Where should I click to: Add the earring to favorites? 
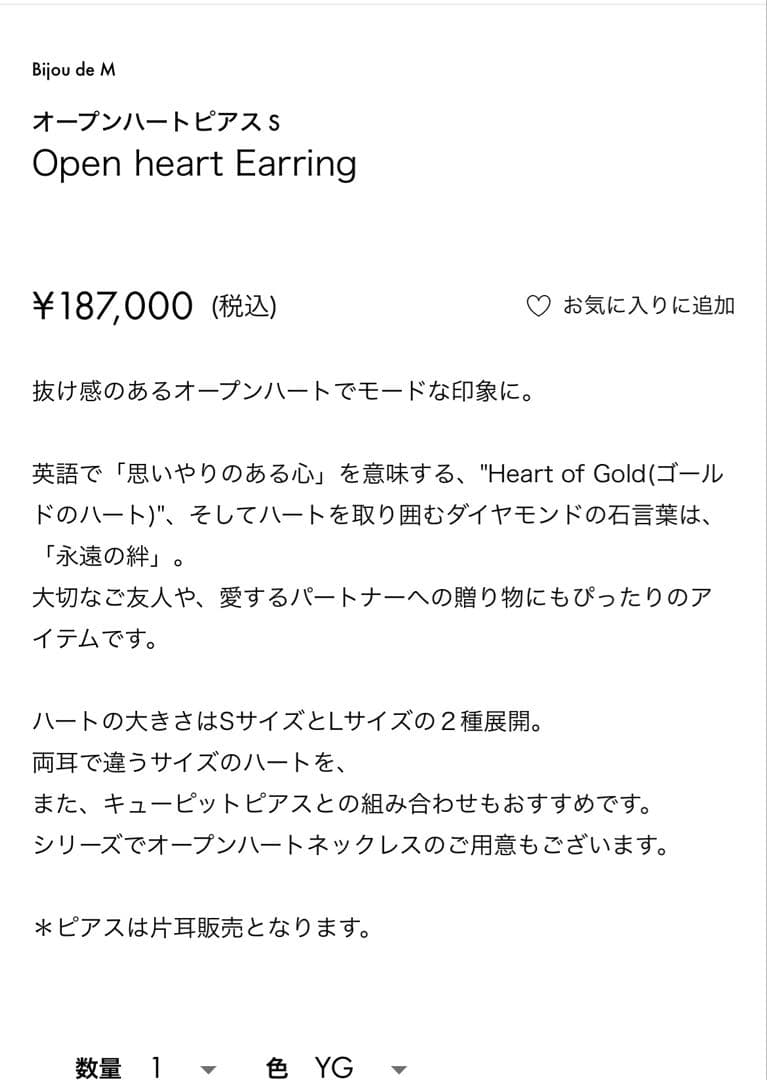[x=631, y=306]
